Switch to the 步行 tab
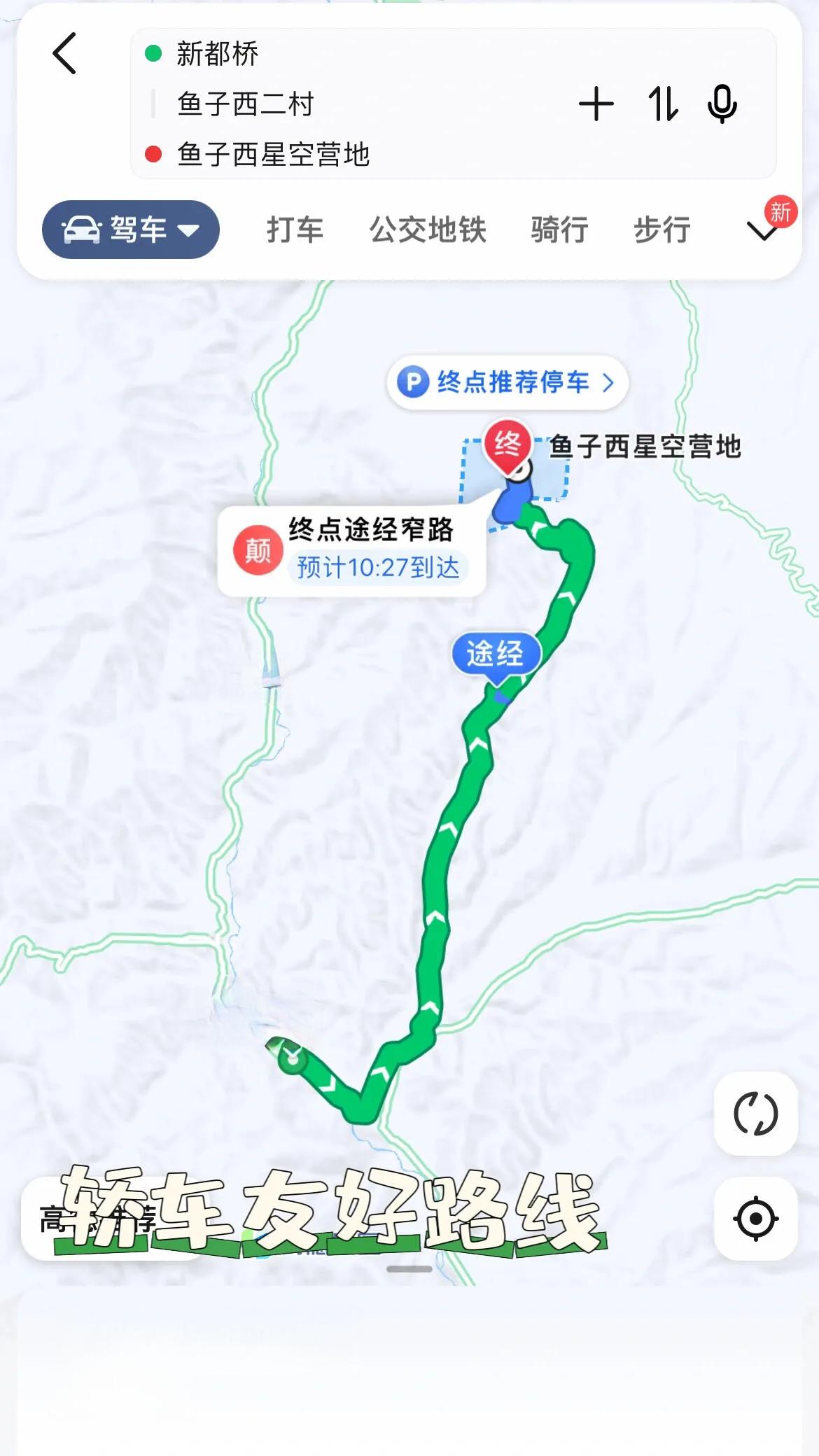Viewport: 819px width, 1456px height. [x=662, y=230]
